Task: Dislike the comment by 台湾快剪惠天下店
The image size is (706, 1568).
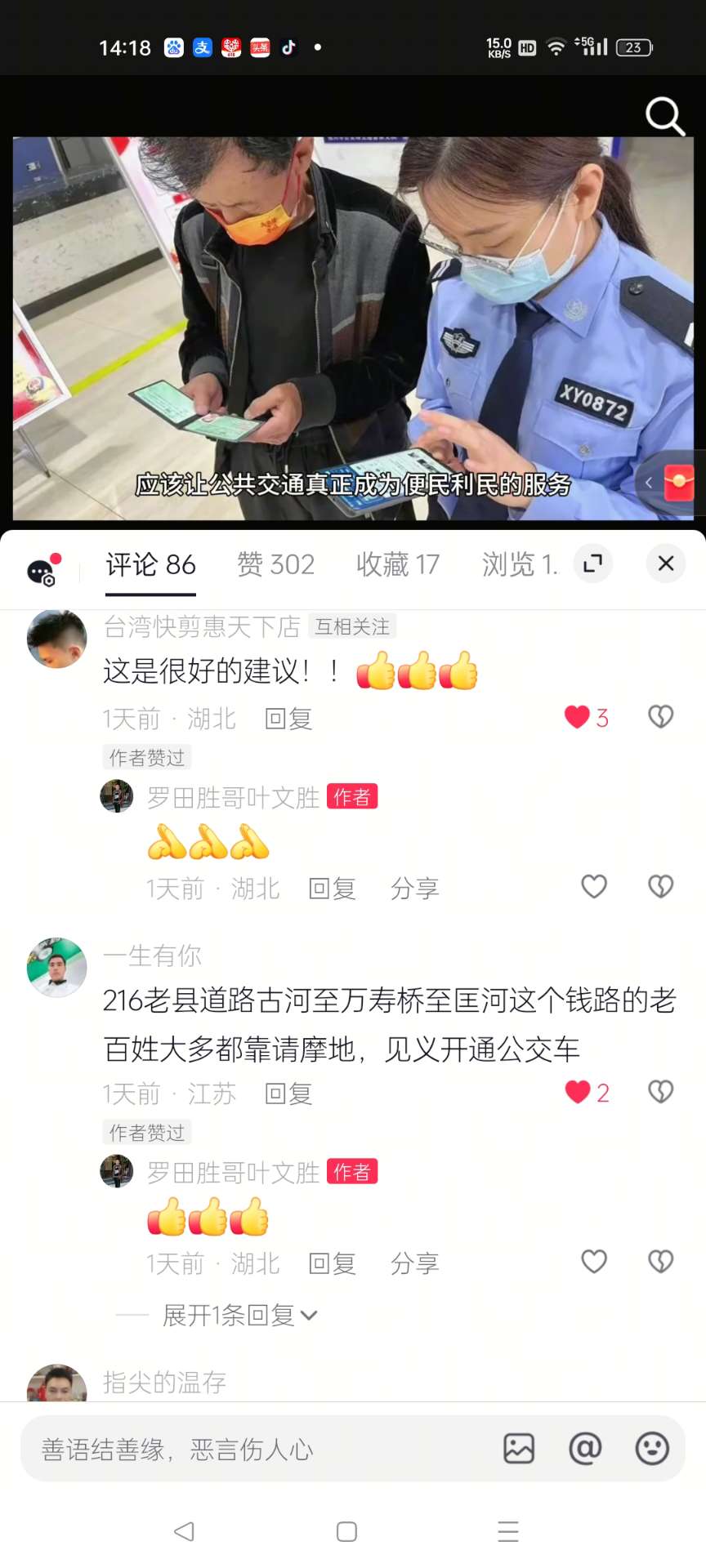Action: pos(660,717)
